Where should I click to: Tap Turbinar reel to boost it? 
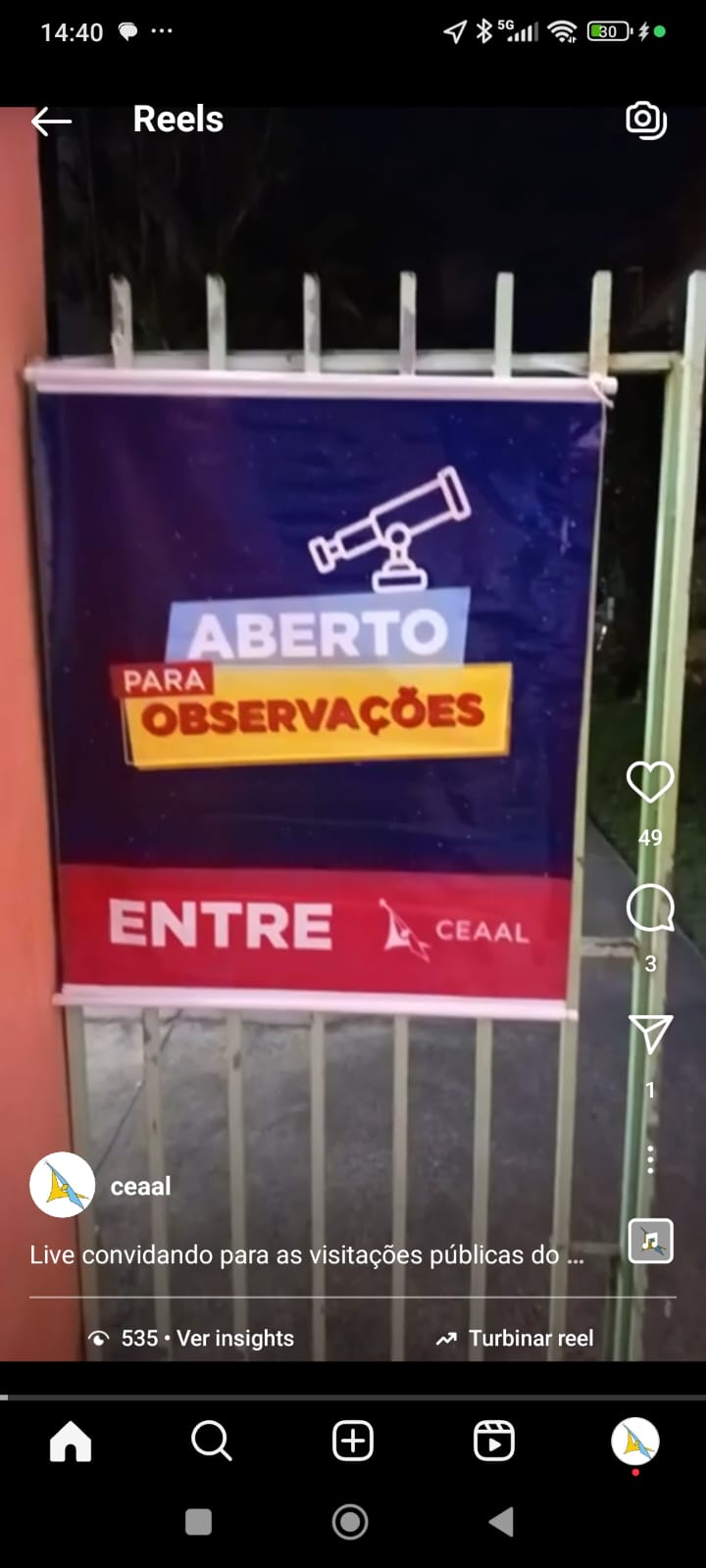(529, 1339)
